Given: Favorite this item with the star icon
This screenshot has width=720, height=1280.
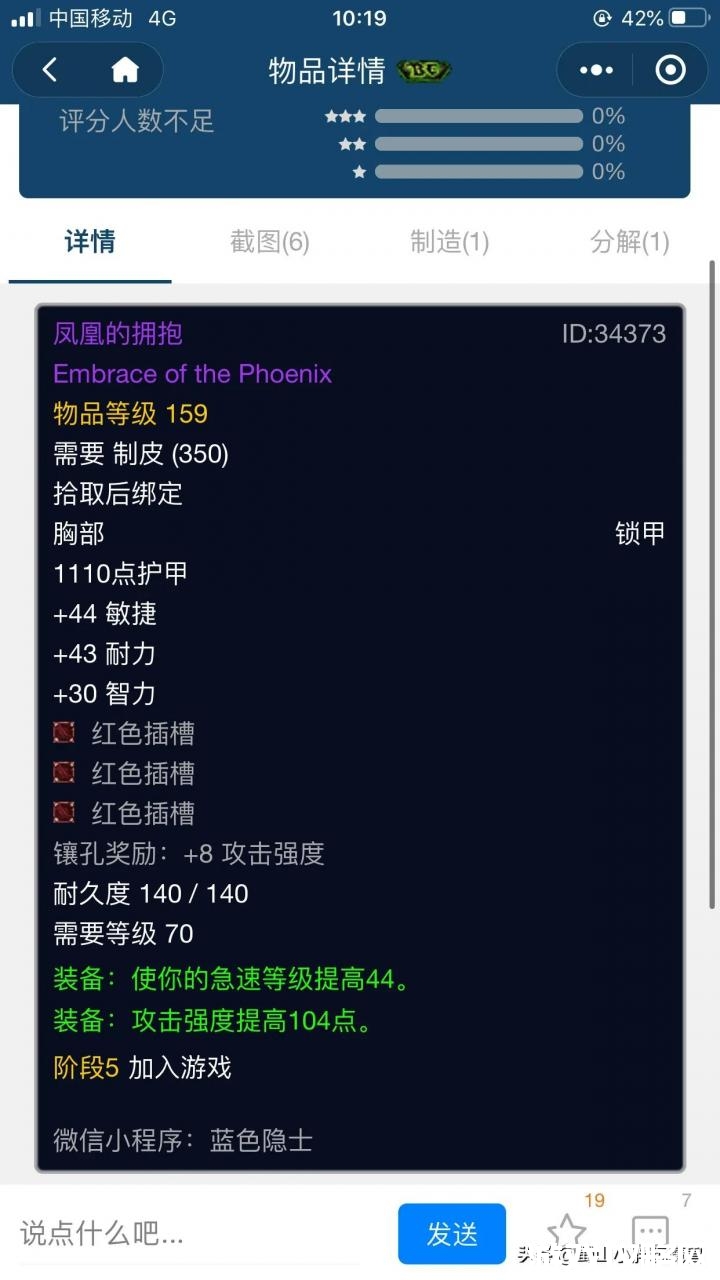Looking at the screenshot, I should pos(567,1232).
